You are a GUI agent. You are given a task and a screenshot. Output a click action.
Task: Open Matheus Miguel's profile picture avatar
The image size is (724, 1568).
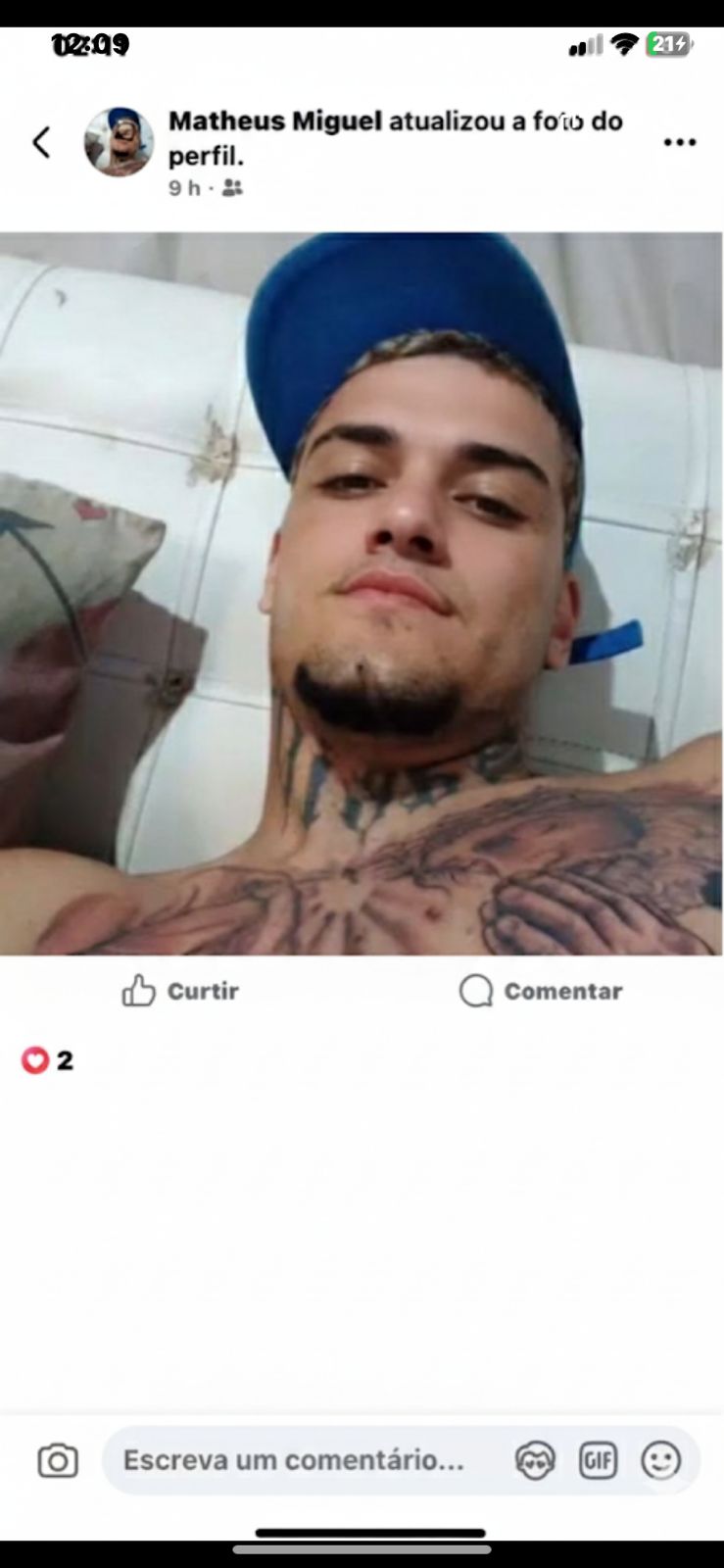point(119,142)
